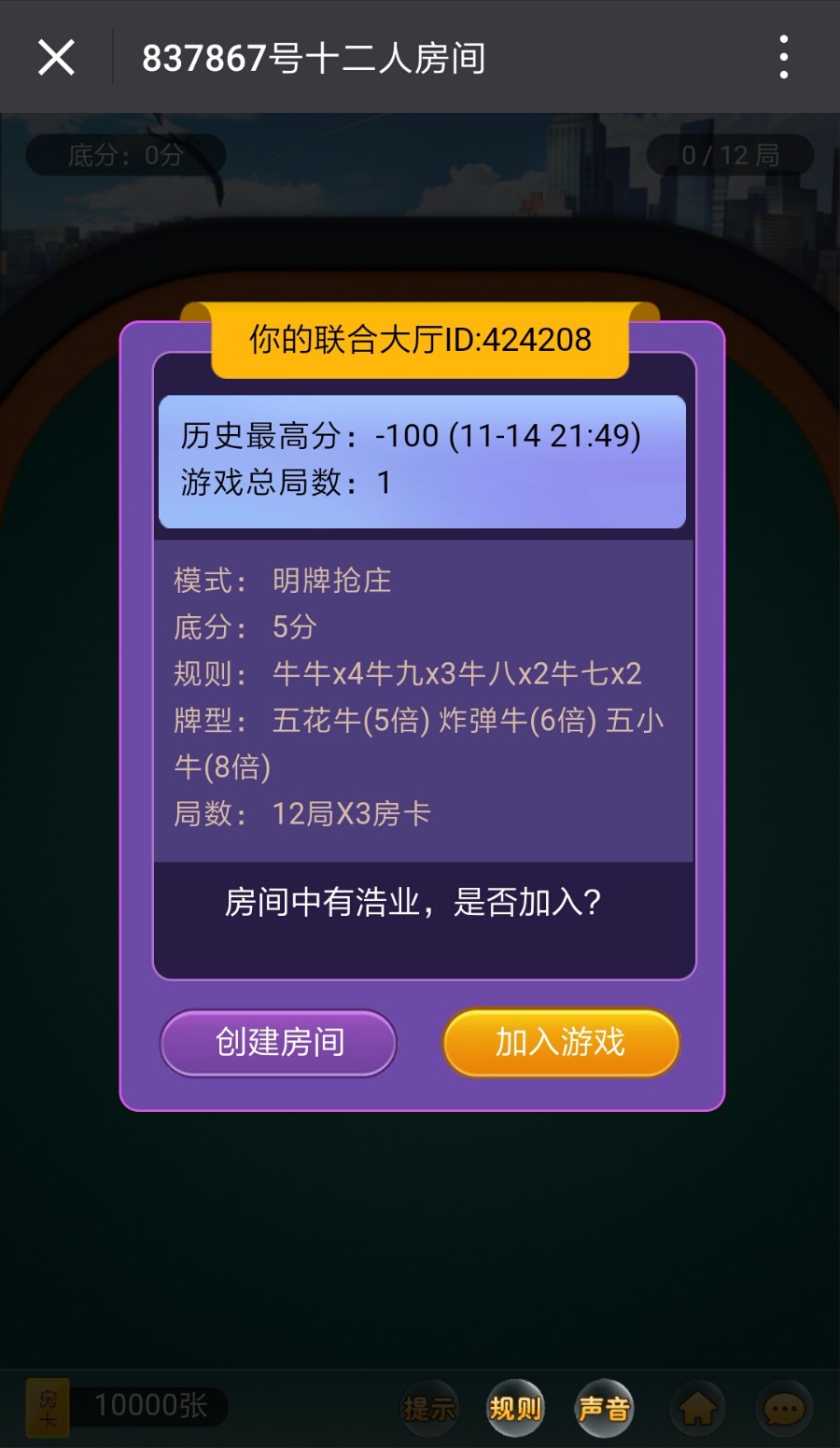Viewport: 840px width, 1448px height.
Task: Go to the home lobby icon
Action: pos(697,1407)
